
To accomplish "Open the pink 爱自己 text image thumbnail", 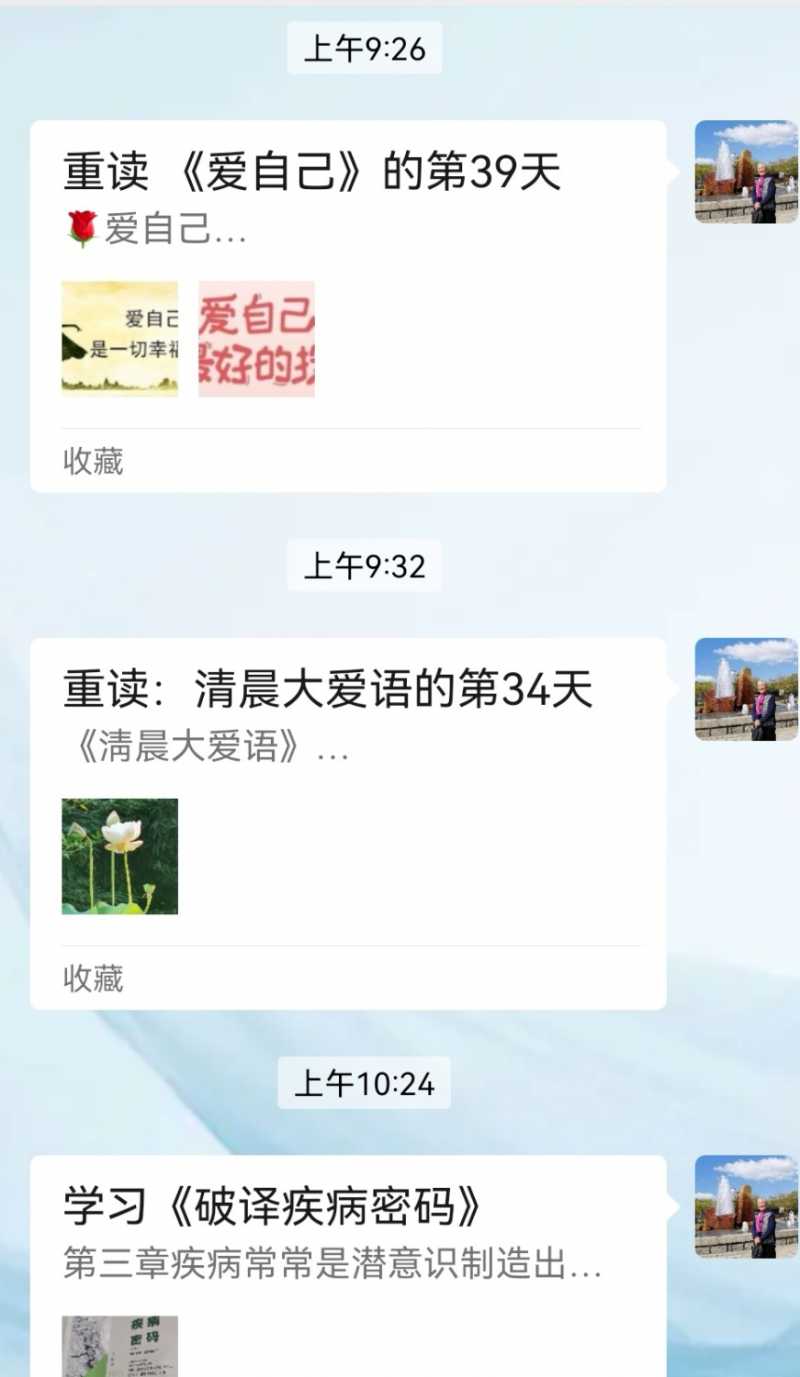I will pos(257,339).
